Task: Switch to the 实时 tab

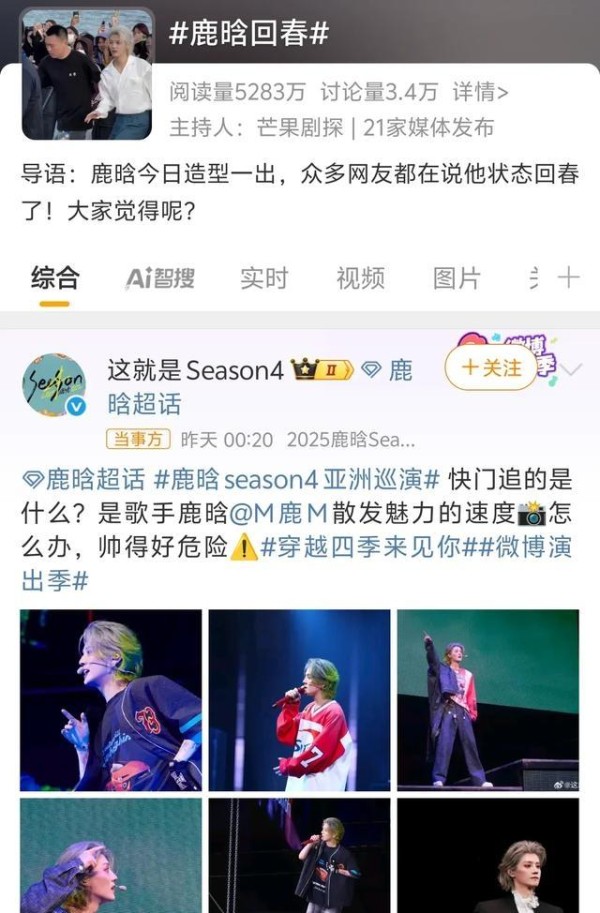Action: point(264,278)
